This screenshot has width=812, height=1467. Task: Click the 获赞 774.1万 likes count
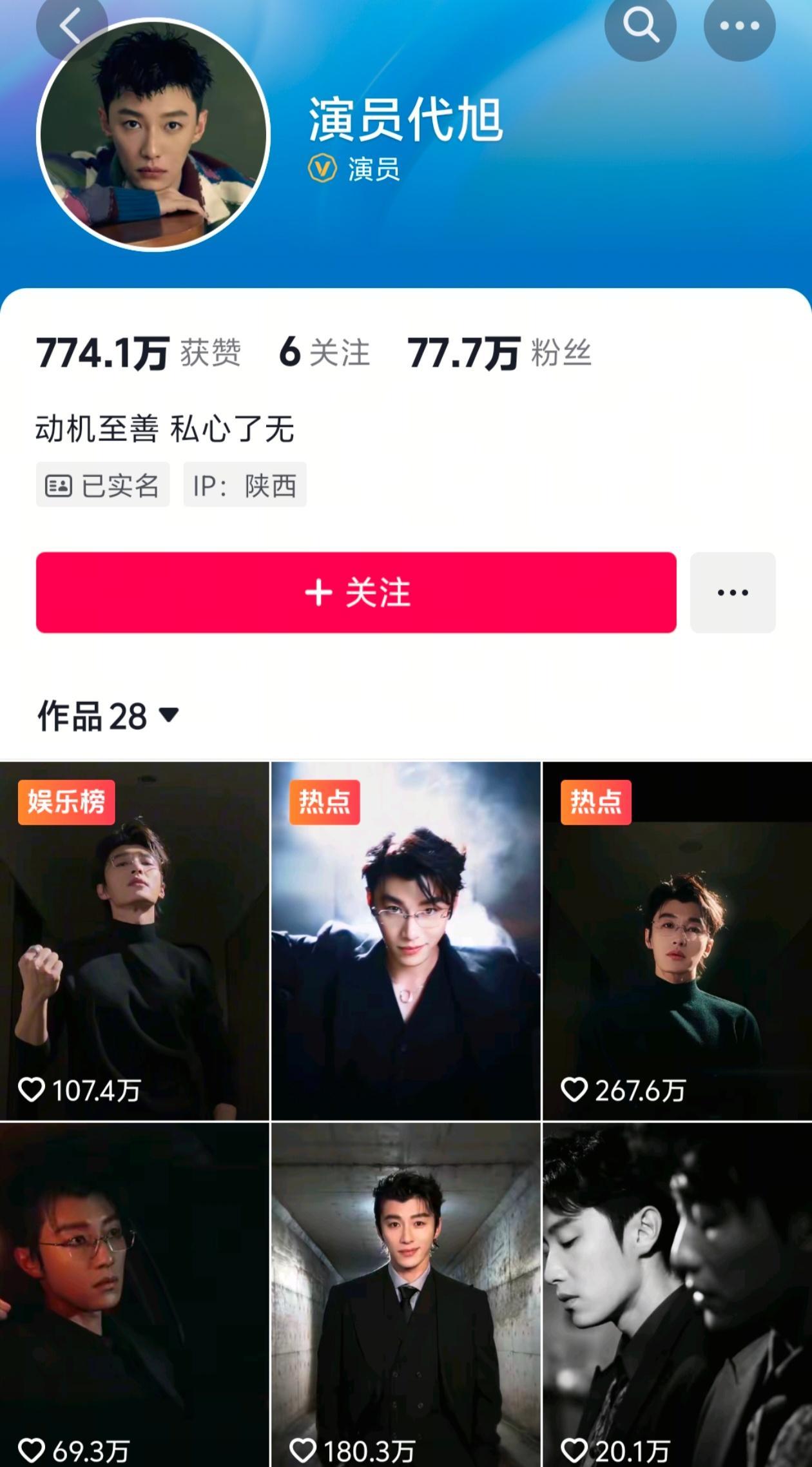click(104, 352)
